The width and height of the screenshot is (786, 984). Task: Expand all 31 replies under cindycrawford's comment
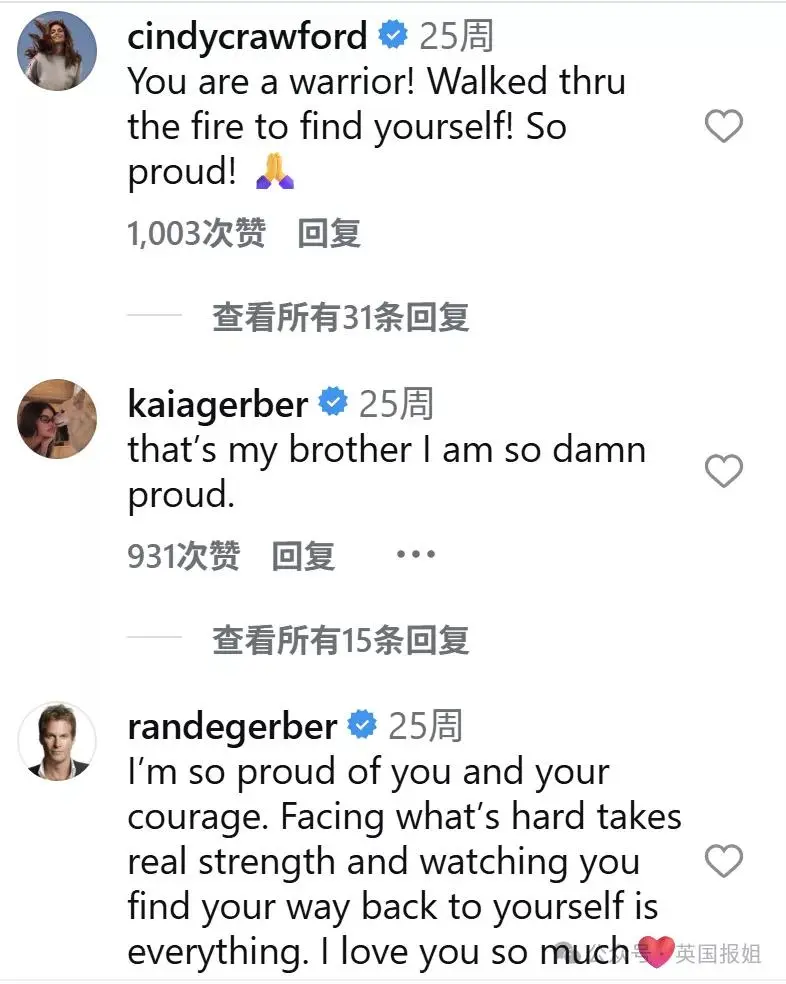341,317
